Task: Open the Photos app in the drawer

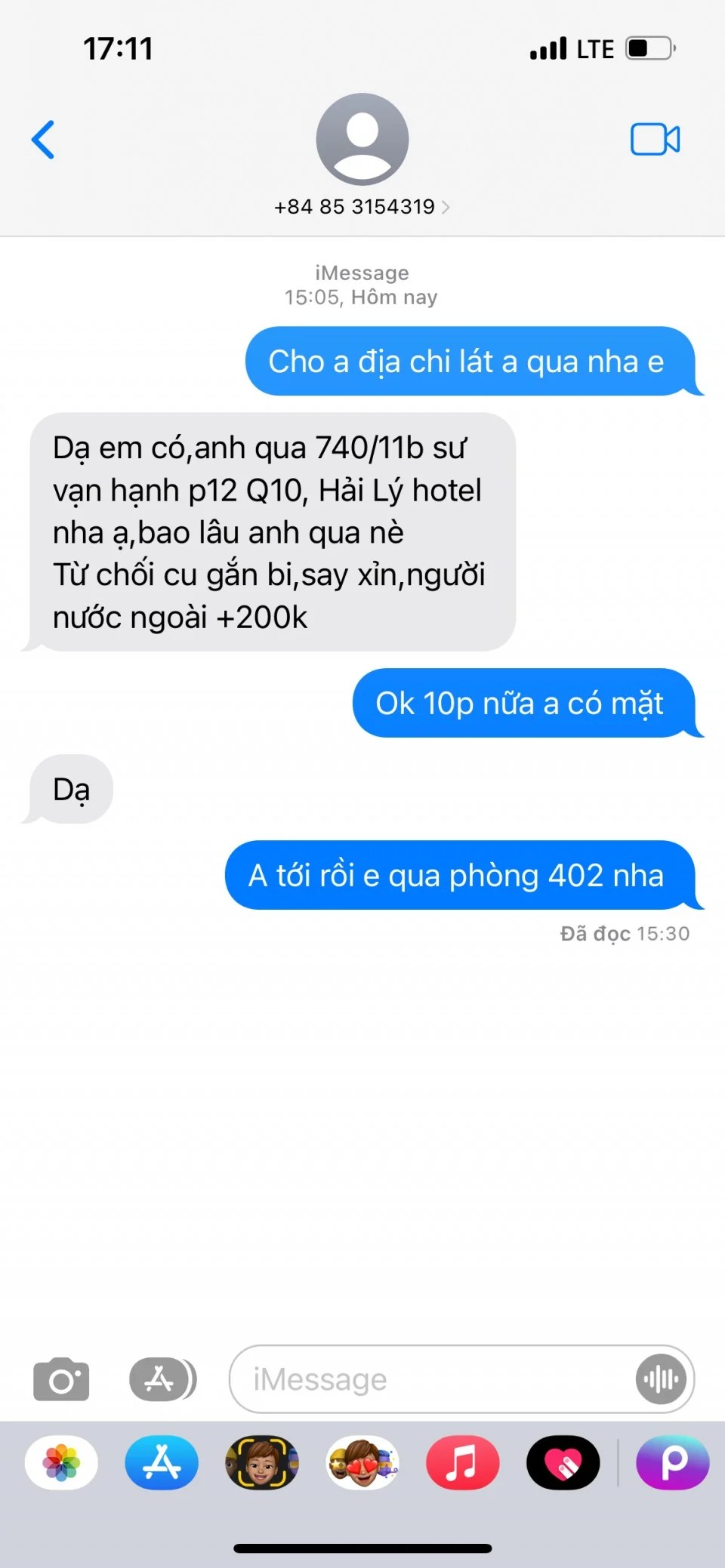Action: (x=61, y=1463)
